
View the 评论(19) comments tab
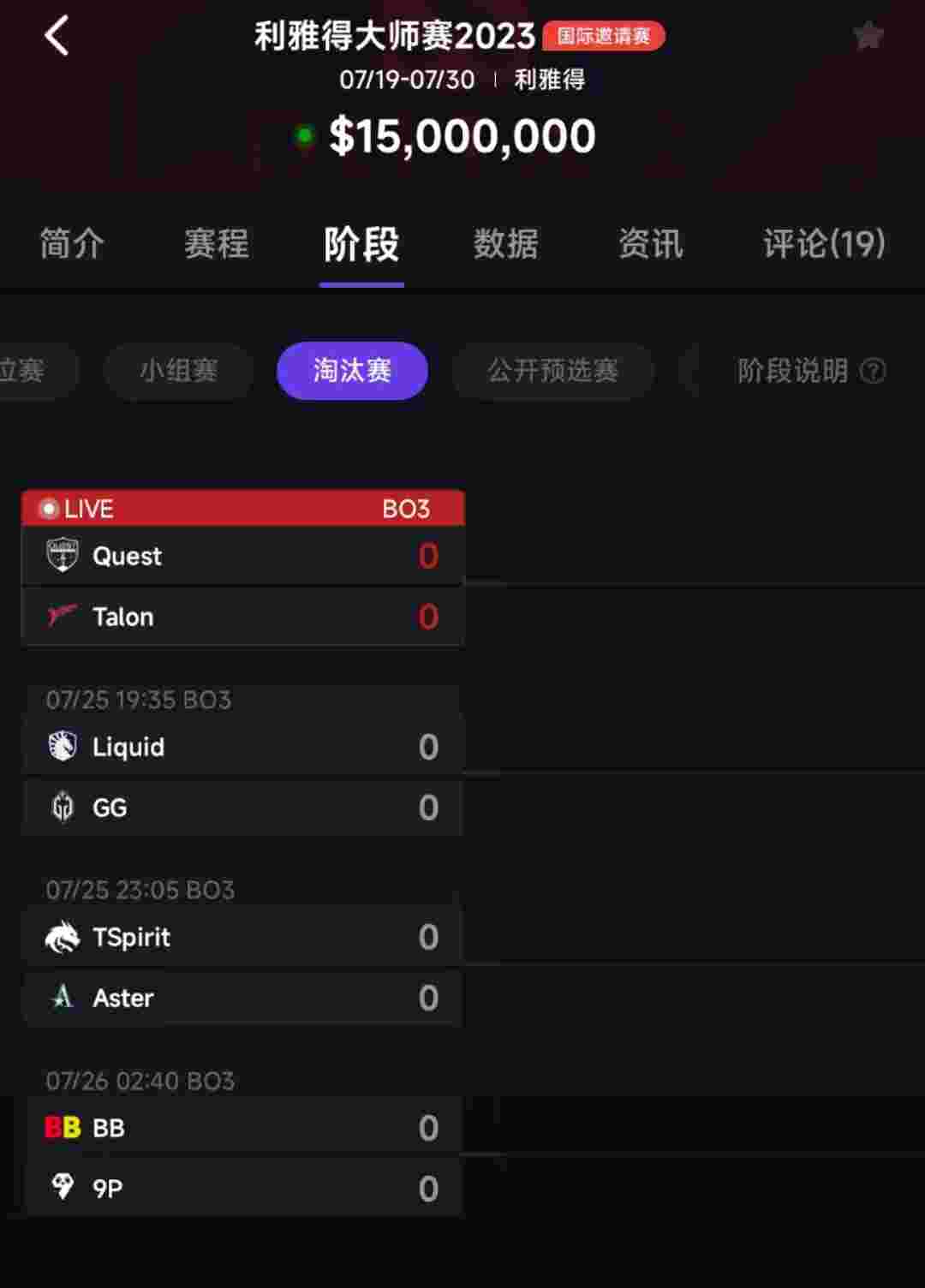pyautogui.click(x=824, y=244)
